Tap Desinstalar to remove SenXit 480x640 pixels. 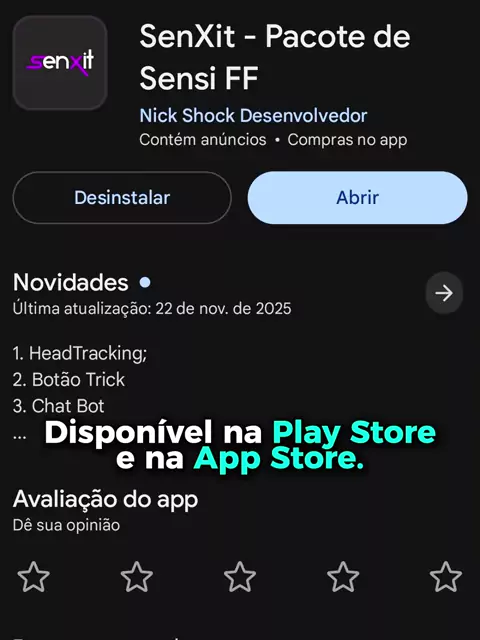[122, 198]
